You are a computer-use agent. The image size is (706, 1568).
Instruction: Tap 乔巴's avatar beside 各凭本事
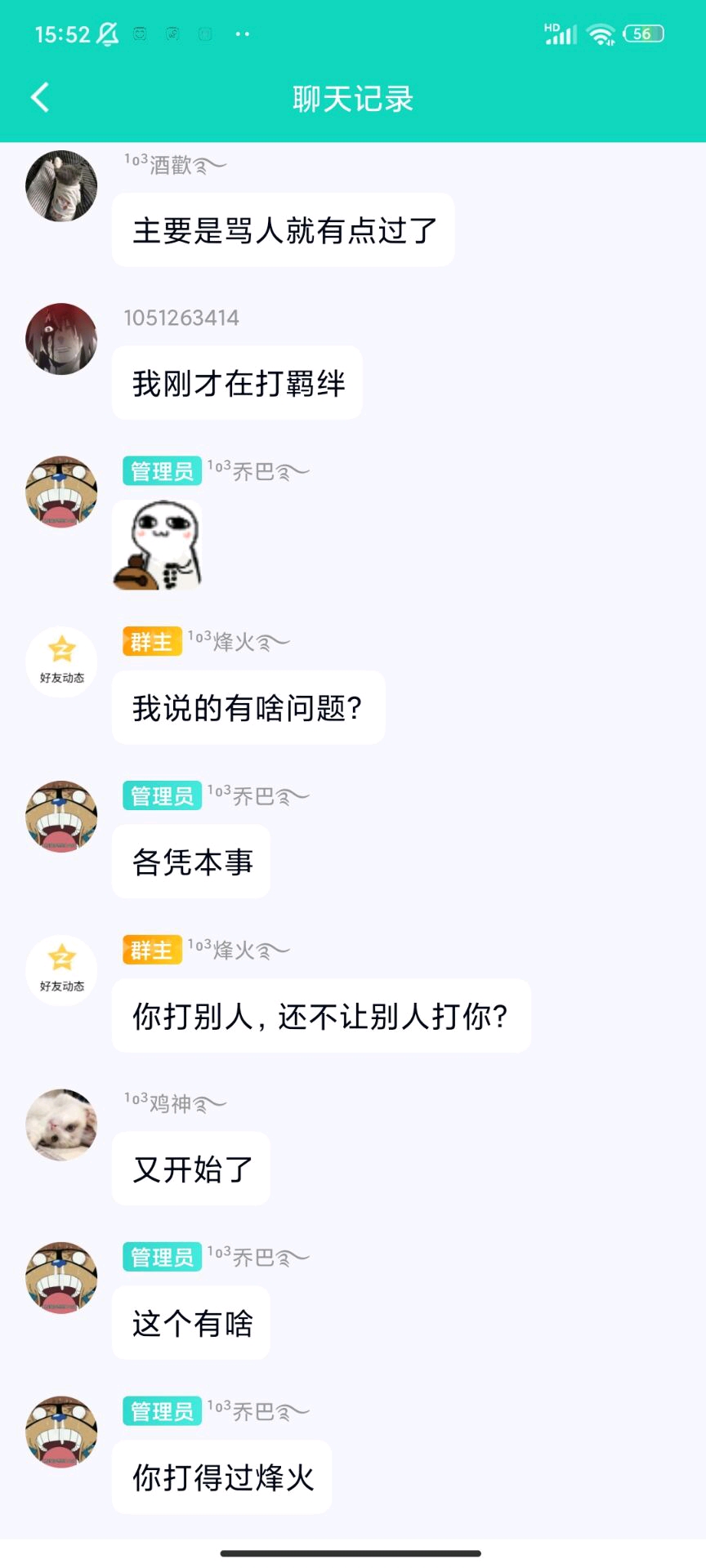(61, 817)
